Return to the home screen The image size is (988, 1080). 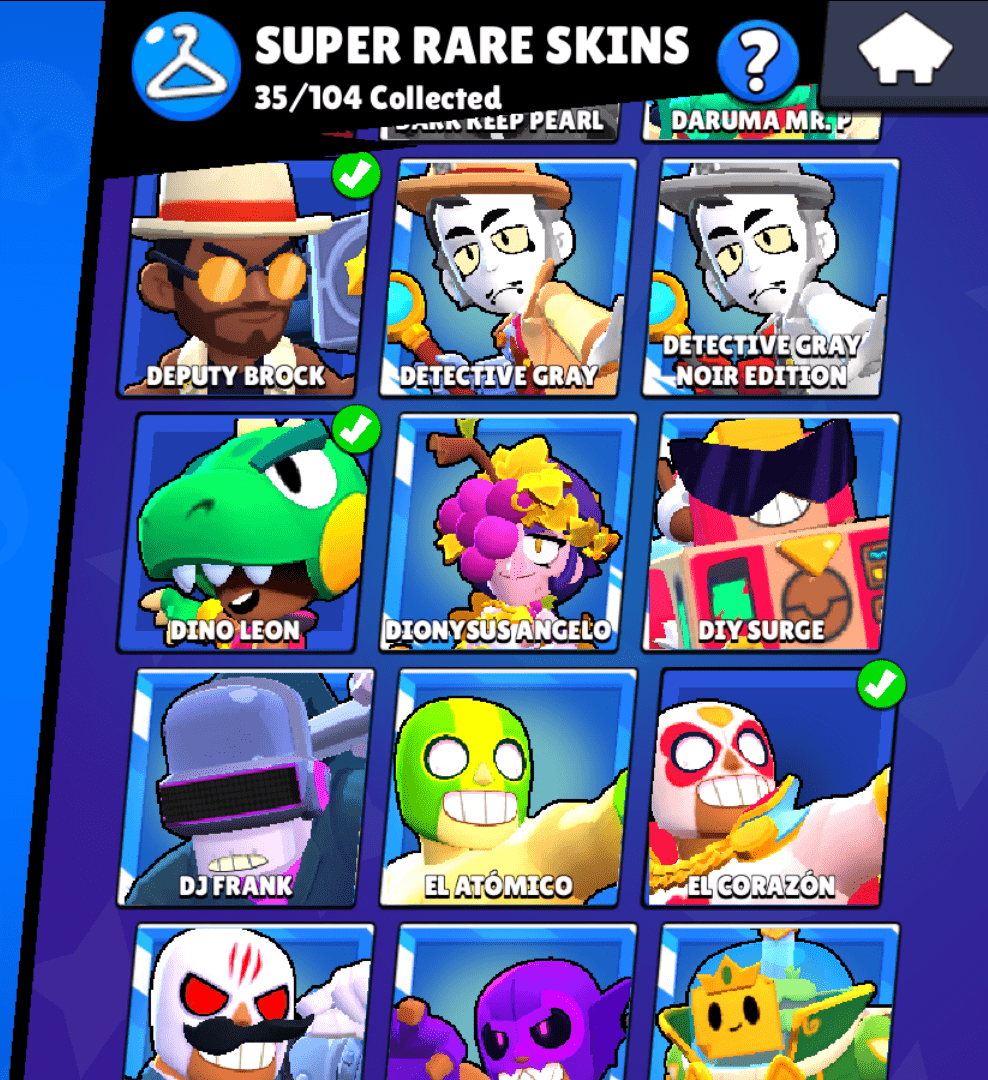905,51
